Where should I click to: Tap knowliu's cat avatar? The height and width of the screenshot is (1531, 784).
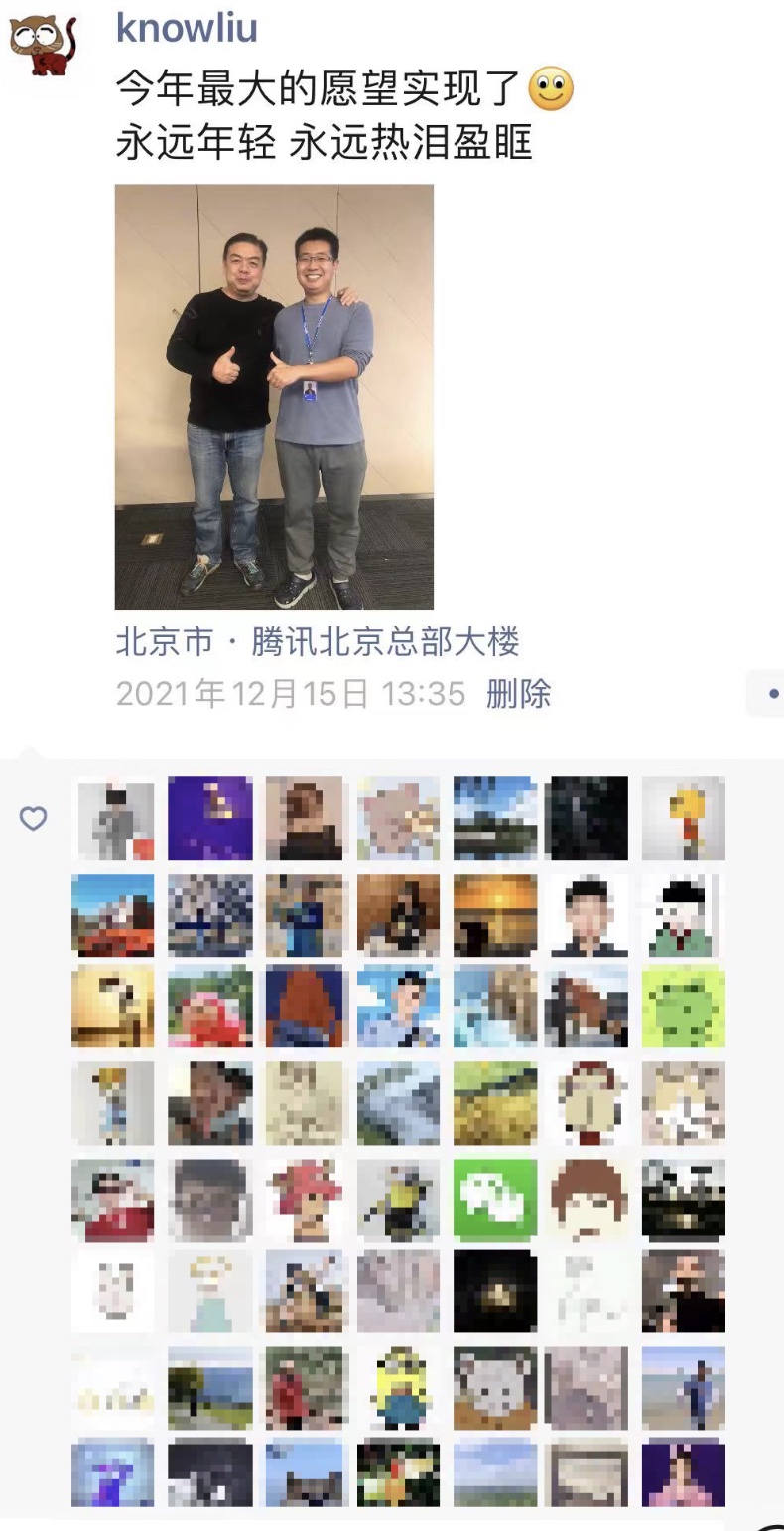pos(44,43)
